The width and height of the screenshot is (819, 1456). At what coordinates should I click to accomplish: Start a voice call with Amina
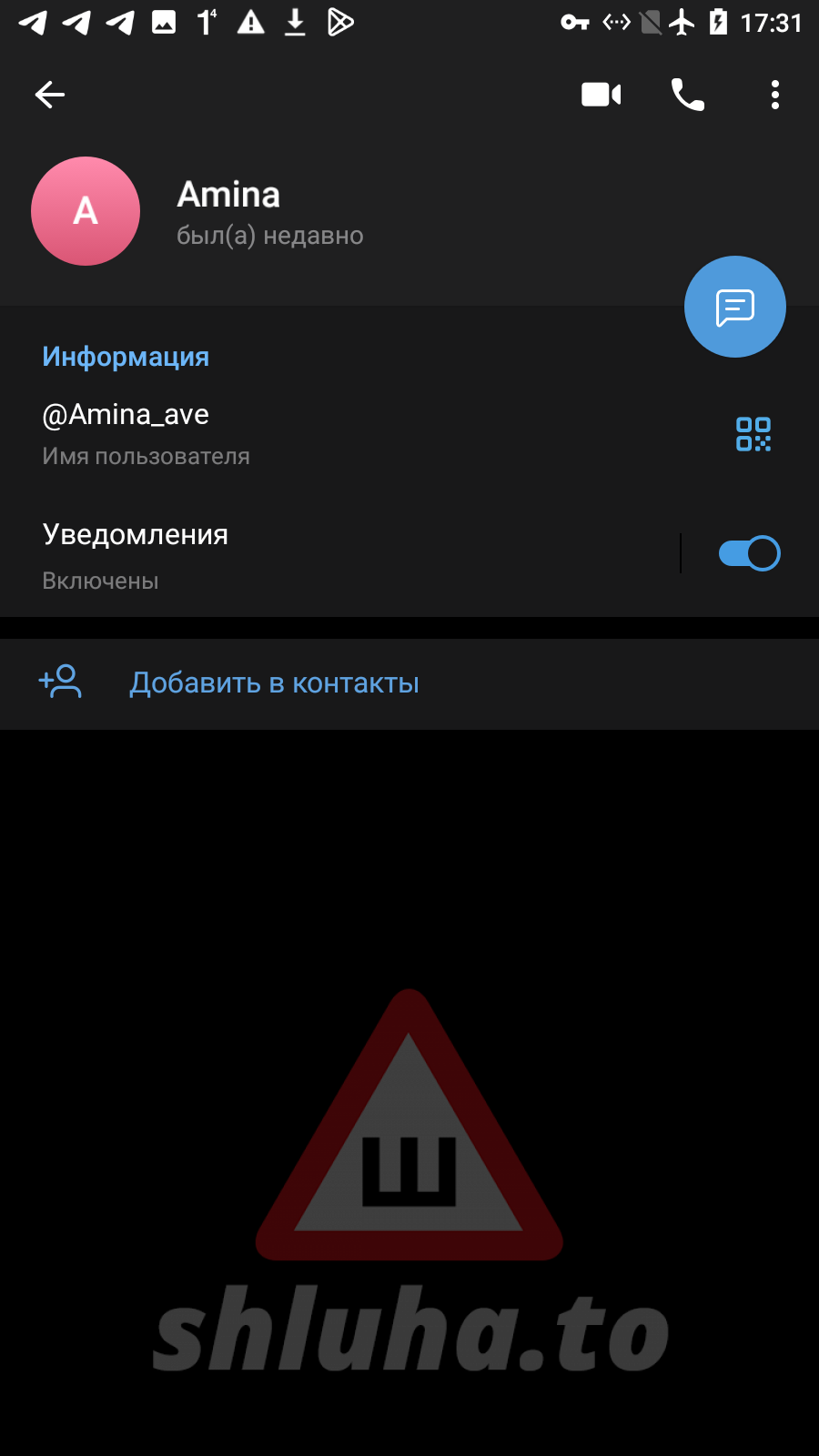(688, 95)
